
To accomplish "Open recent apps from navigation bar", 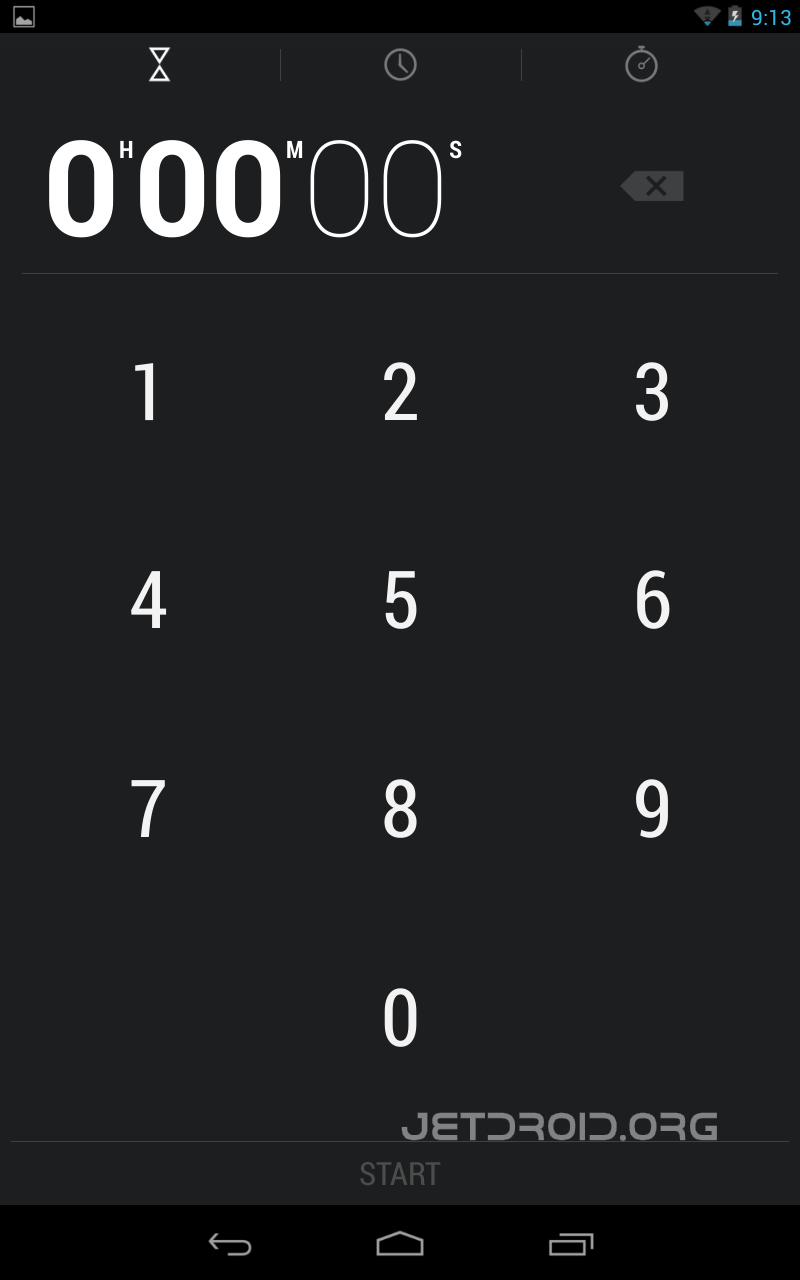I will click(571, 1244).
